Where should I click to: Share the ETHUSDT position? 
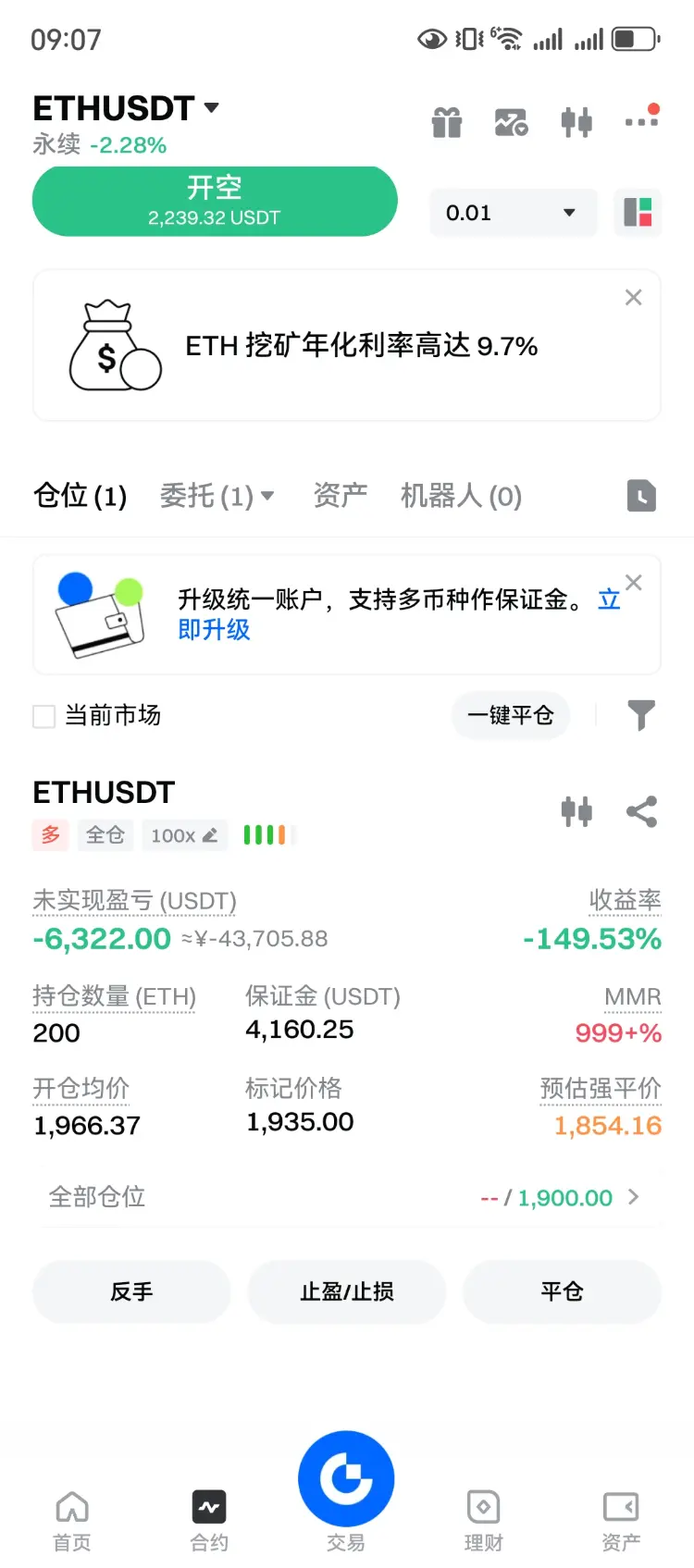[x=641, y=811]
